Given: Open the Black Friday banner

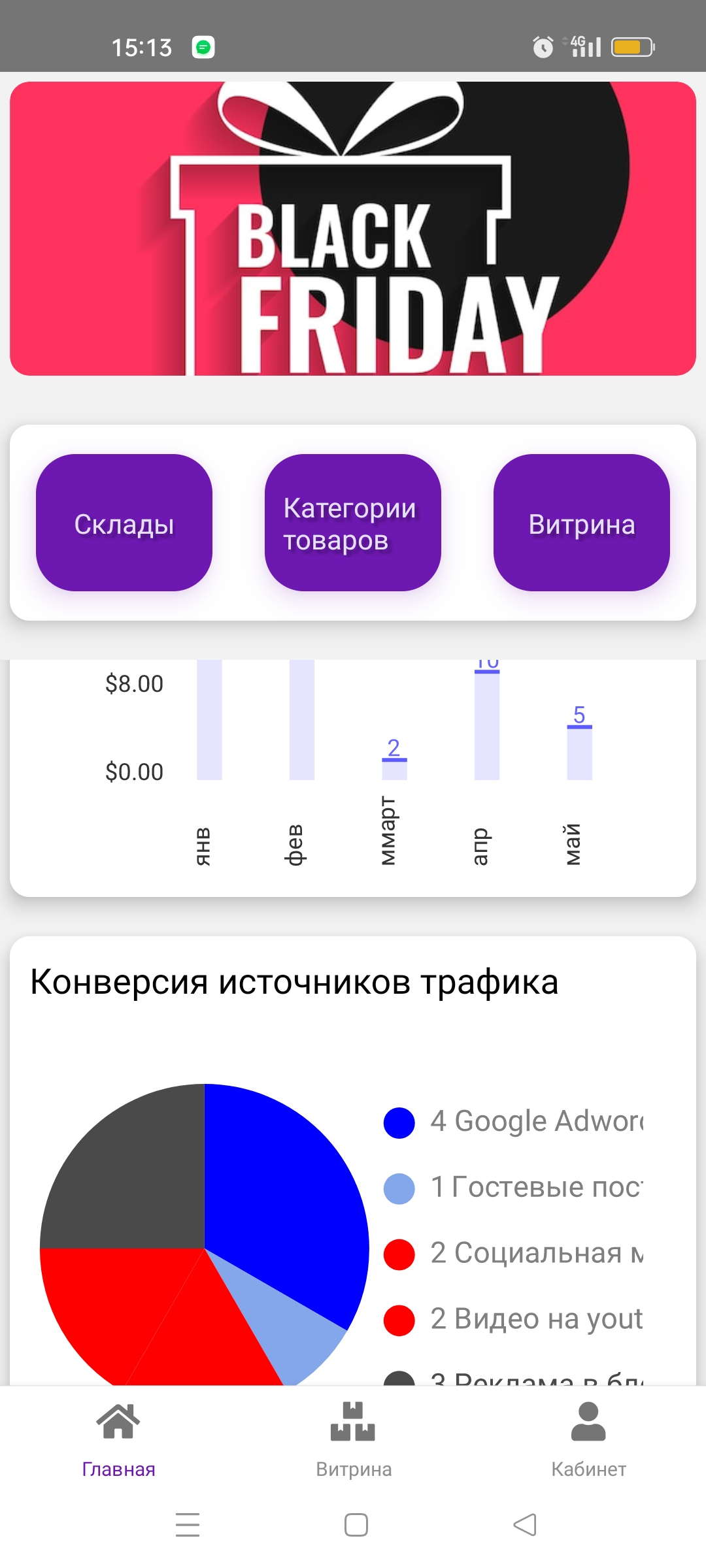Looking at the screenshot, I should (x=353, y=229).
